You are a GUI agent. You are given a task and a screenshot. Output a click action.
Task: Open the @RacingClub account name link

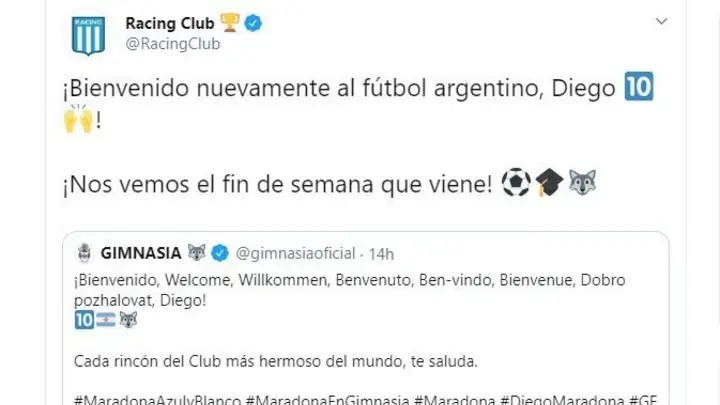pyautogui.click(x=173, y=44)
